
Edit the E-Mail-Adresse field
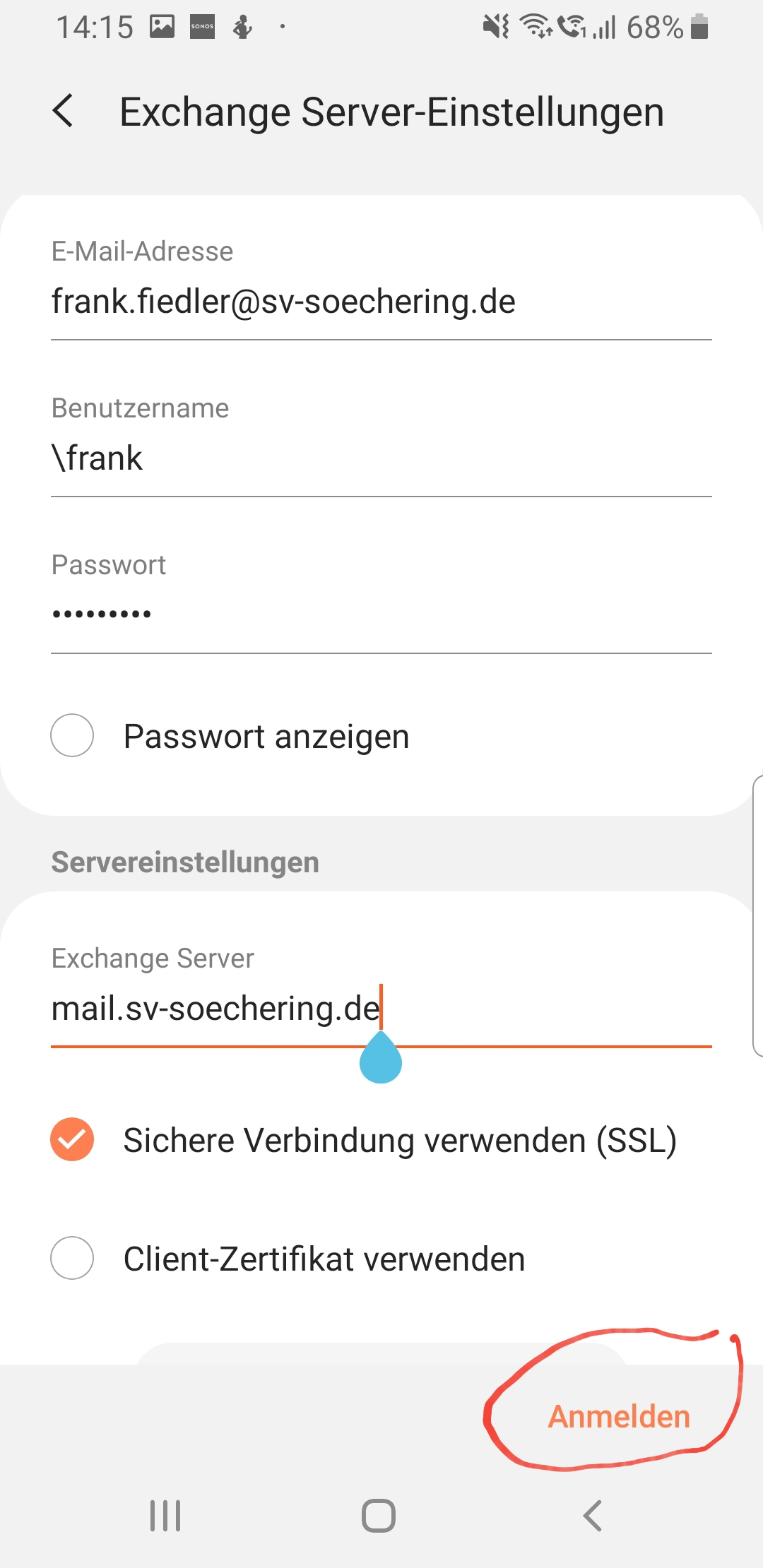[x=380, y=302]
